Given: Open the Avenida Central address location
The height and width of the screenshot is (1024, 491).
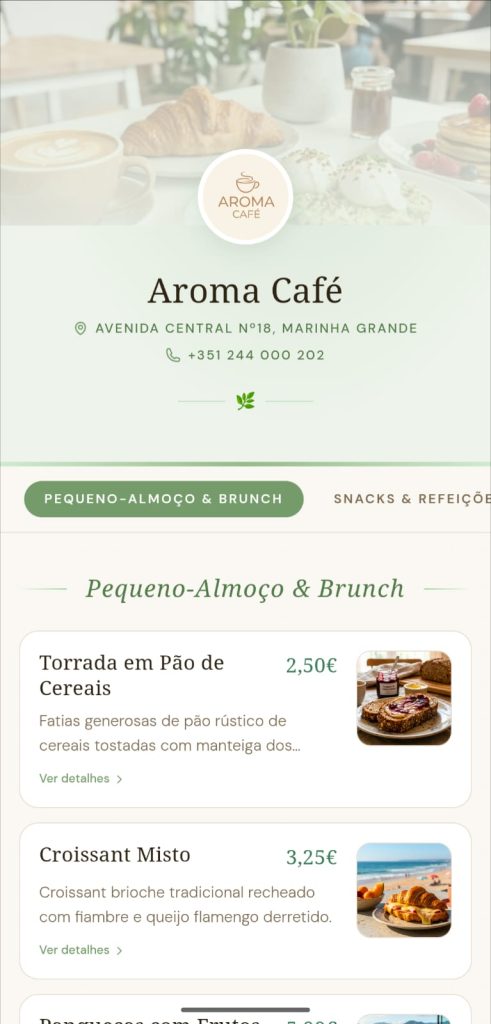Looking at the screenshot, I should [x=246, y=328].
